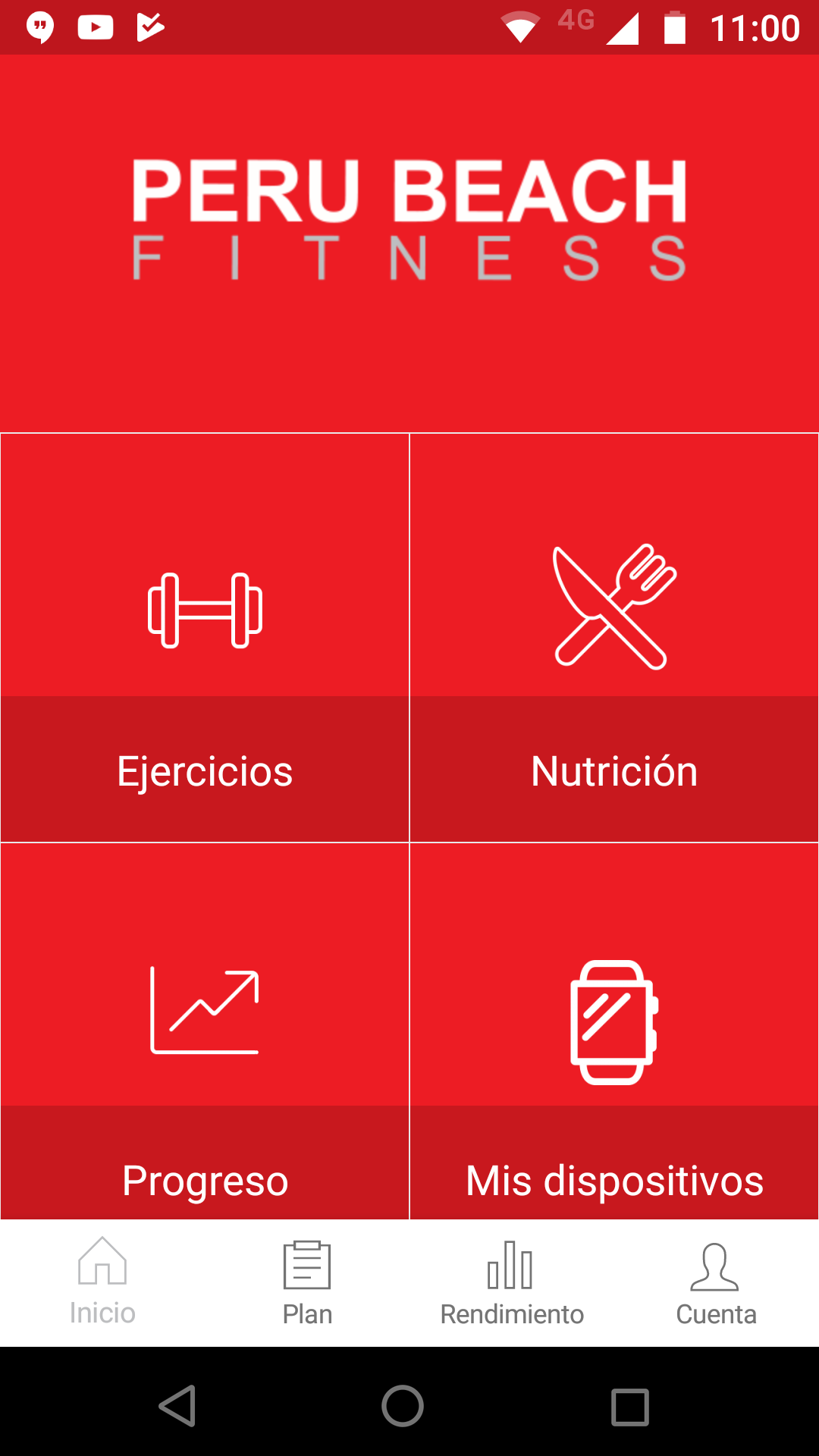
Task: Open the Nutrición section
Action: pyautogui.click(x=614, y=637)
